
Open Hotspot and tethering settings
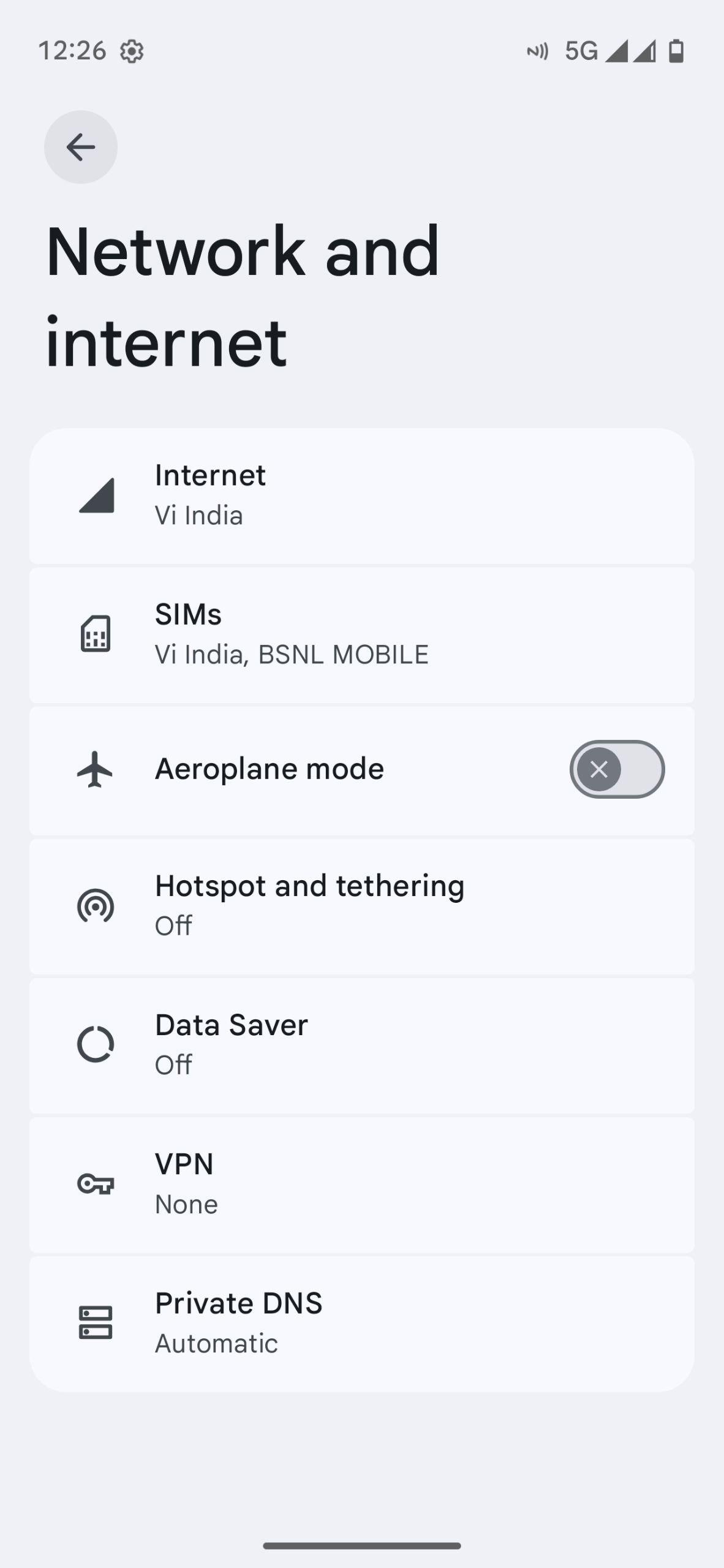361,905
